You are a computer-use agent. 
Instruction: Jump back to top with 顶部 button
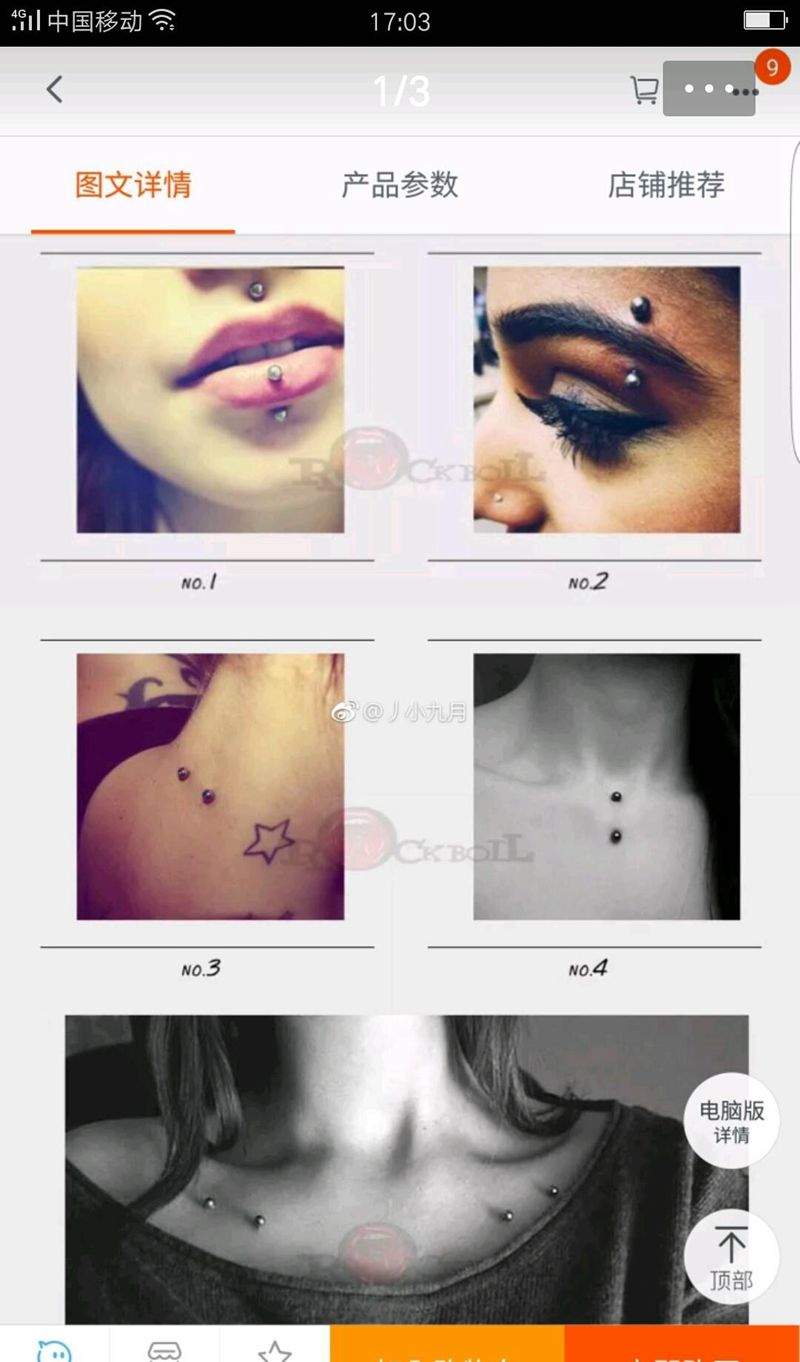(x=731, y=1259)
